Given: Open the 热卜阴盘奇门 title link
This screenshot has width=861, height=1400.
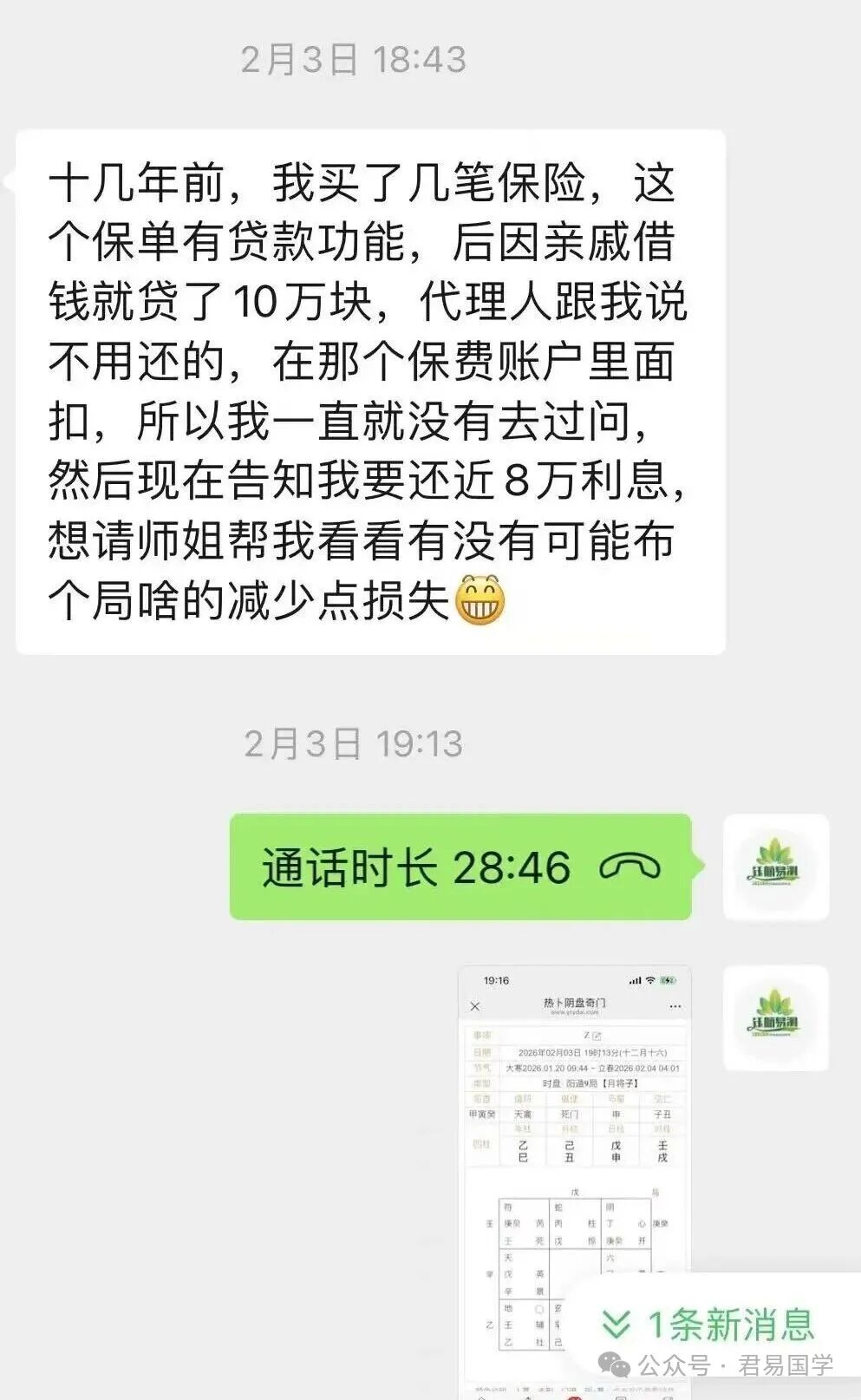Looking at the screenshot, I should (x=574, y=1004).
